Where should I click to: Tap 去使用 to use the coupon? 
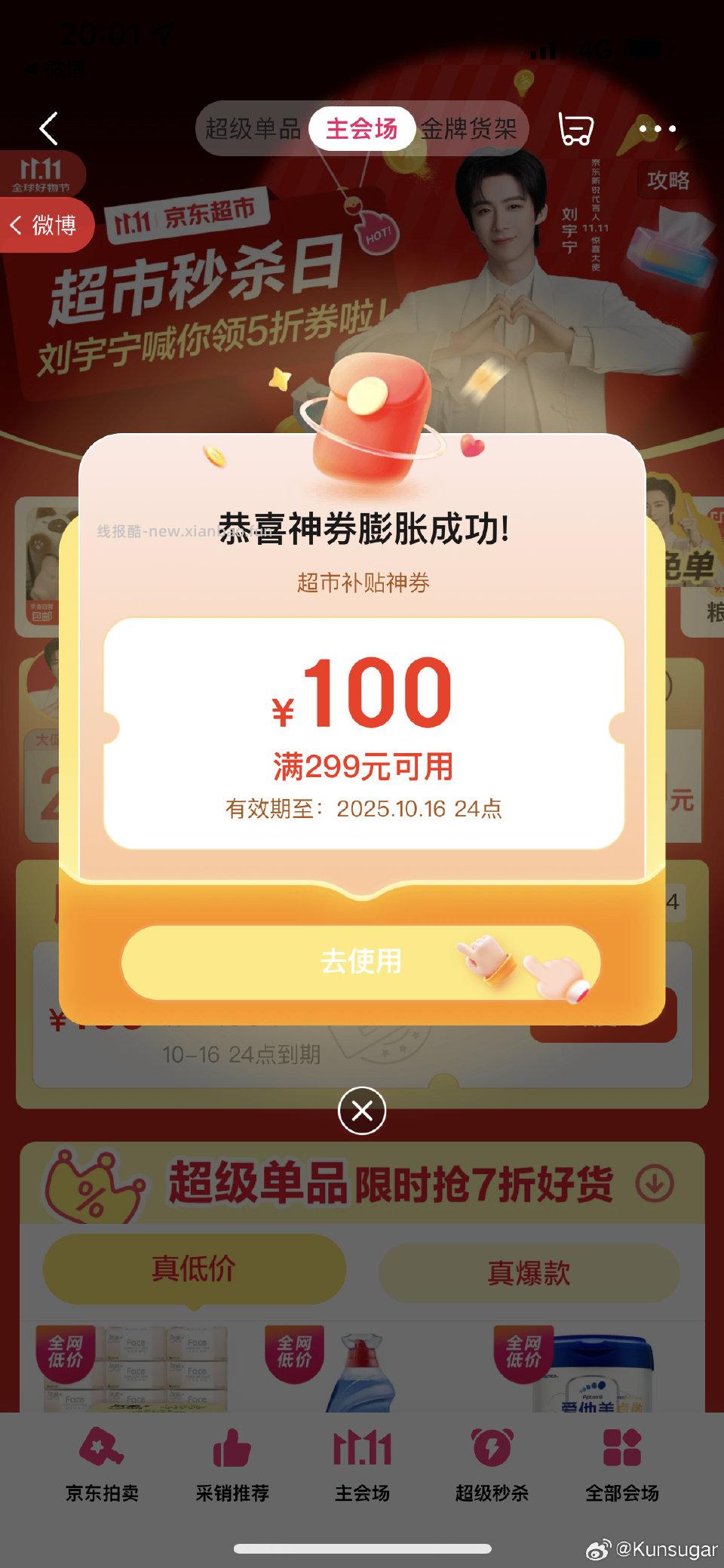coord(360,961)
